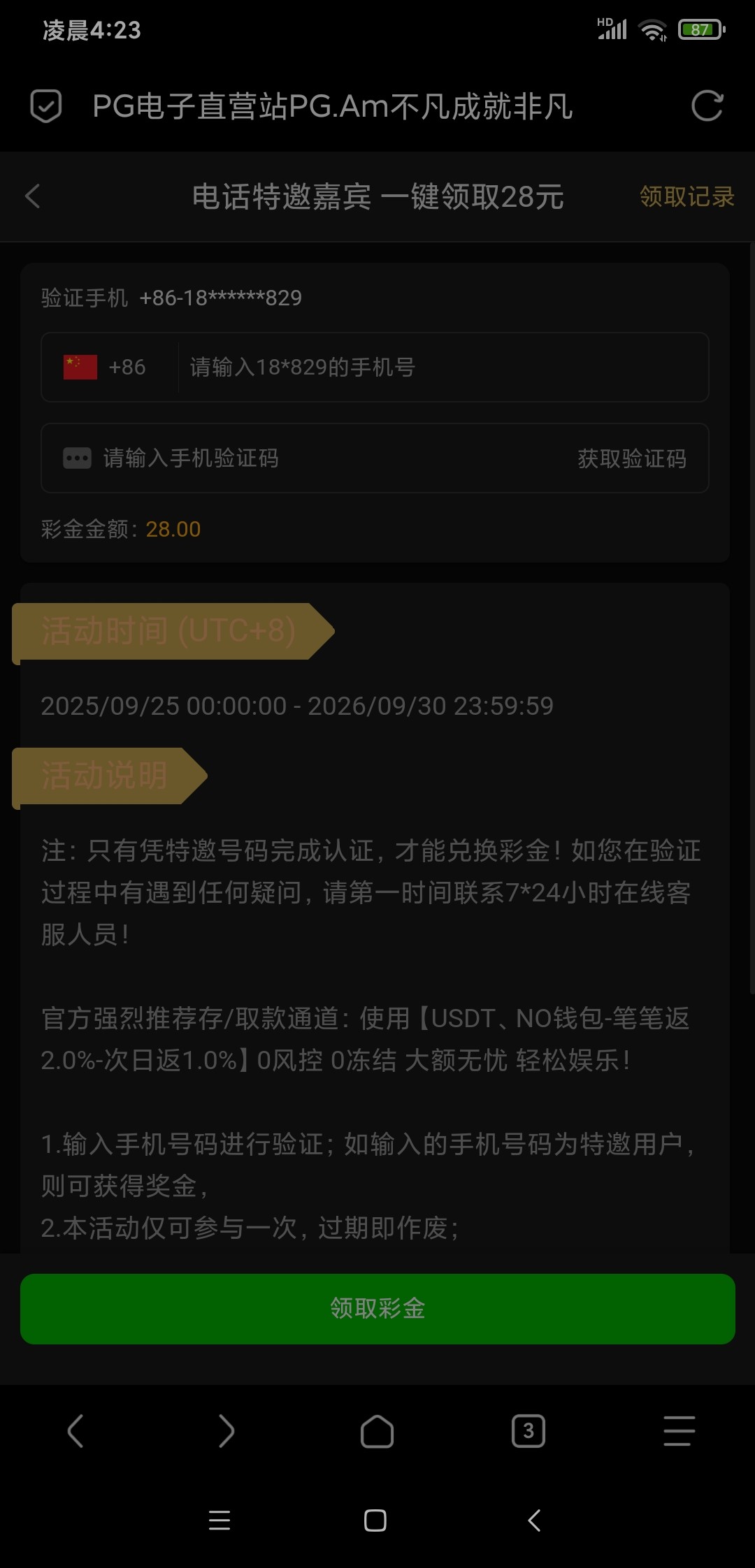Reload the page with the refresh icon
The height and width of the screenshot is (1568, 755).
707,106
